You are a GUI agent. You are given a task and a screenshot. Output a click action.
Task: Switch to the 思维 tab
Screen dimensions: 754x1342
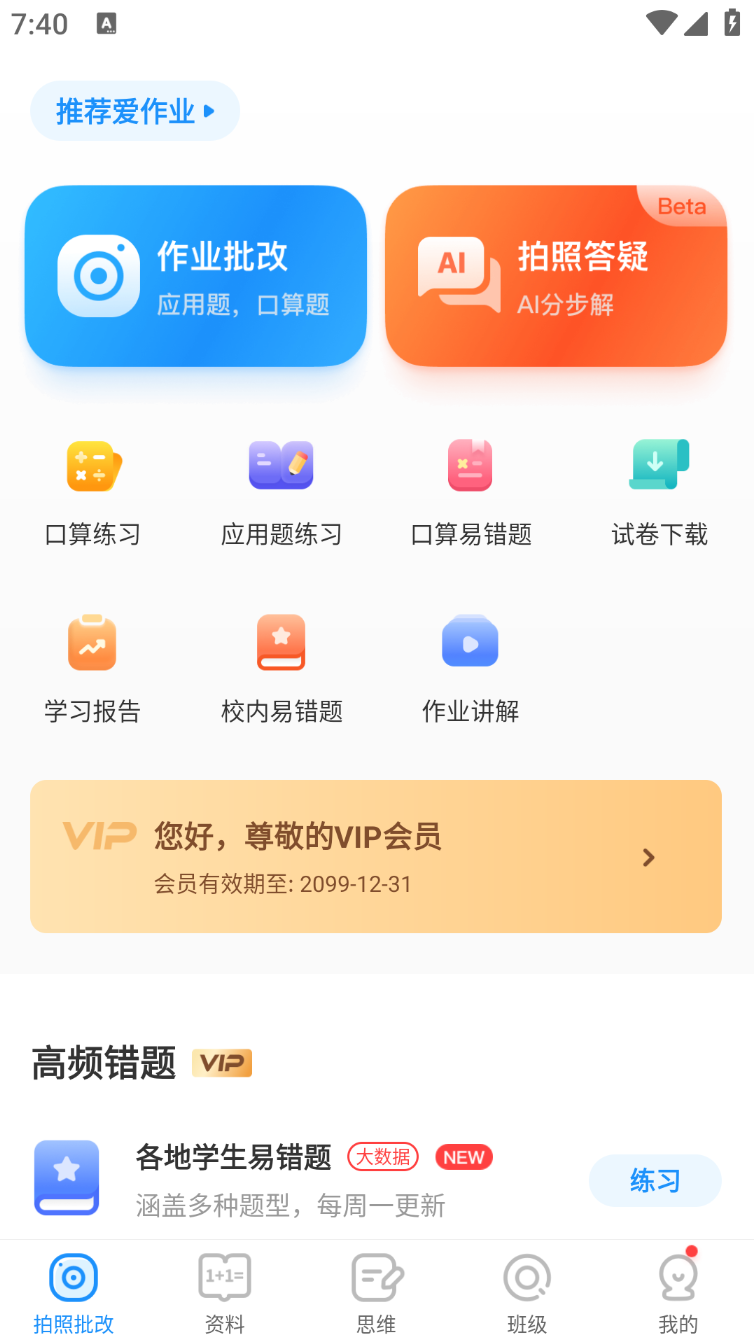pos(377,1294)
